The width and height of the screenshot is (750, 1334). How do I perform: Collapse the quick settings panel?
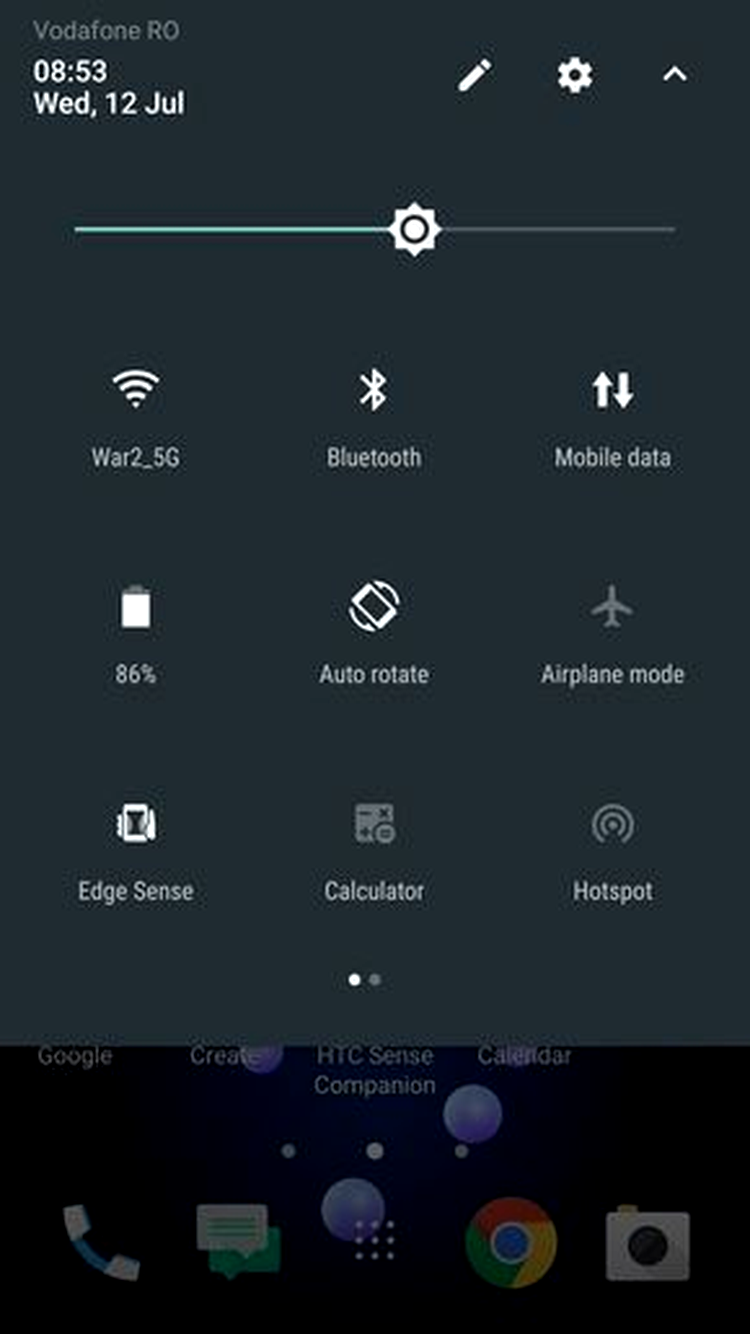point(675,75)
